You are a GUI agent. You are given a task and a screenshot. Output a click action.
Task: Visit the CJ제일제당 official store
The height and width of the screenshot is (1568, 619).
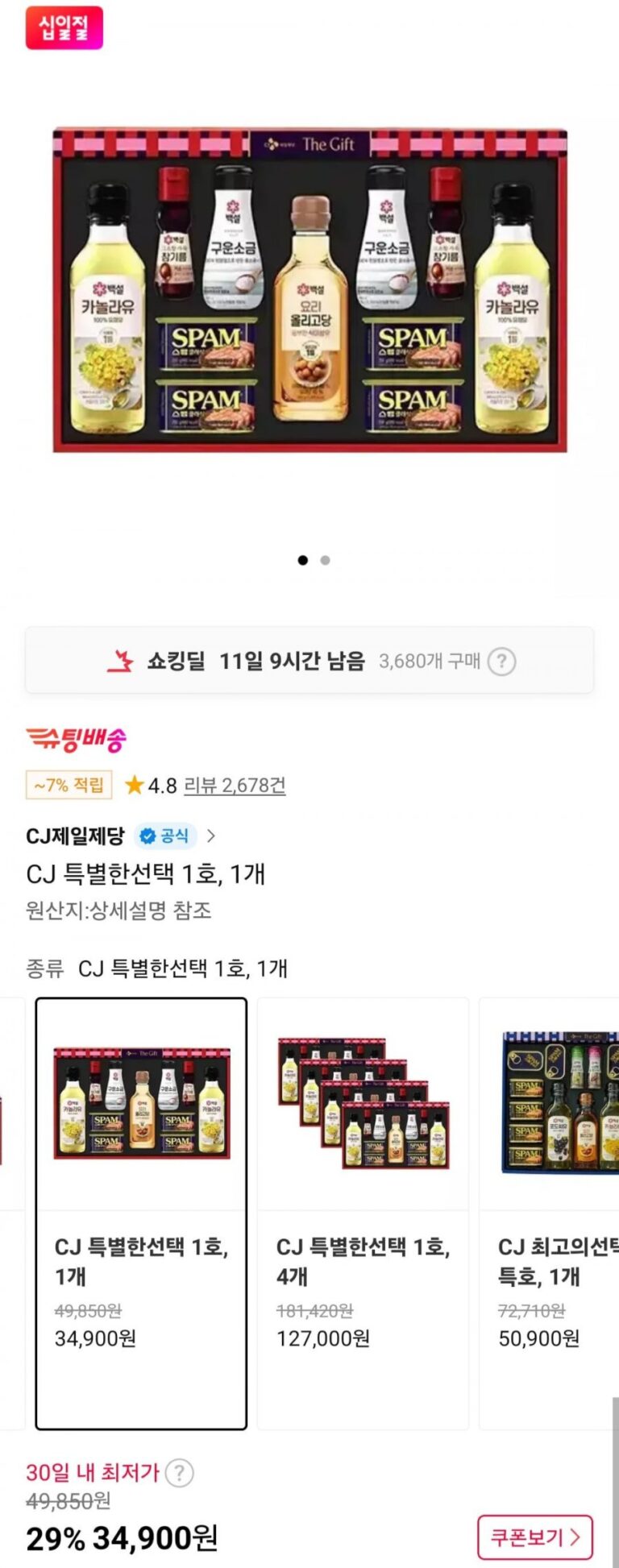[121, 836]
